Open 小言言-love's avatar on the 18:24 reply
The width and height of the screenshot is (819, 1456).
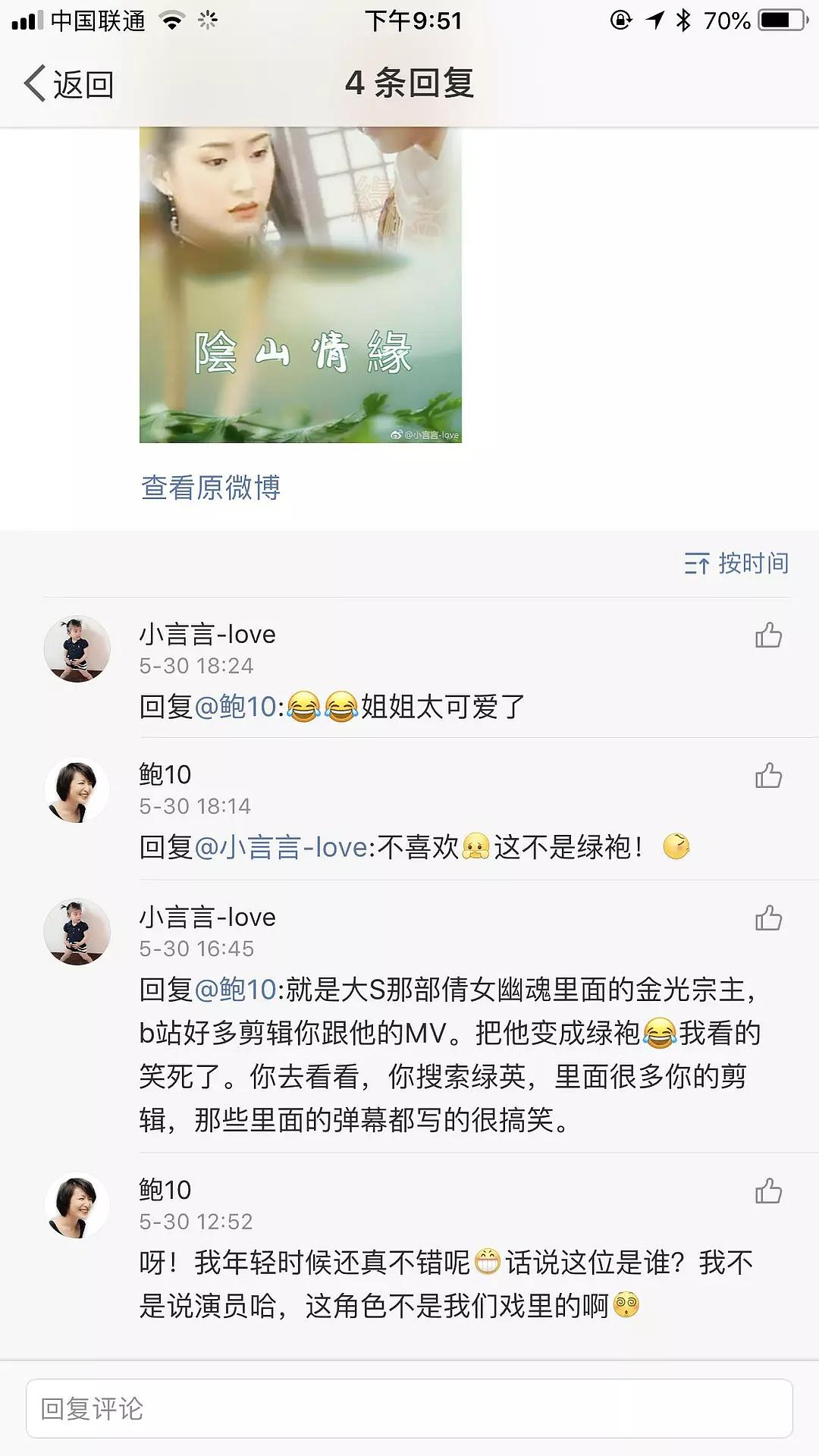[77, 649]
